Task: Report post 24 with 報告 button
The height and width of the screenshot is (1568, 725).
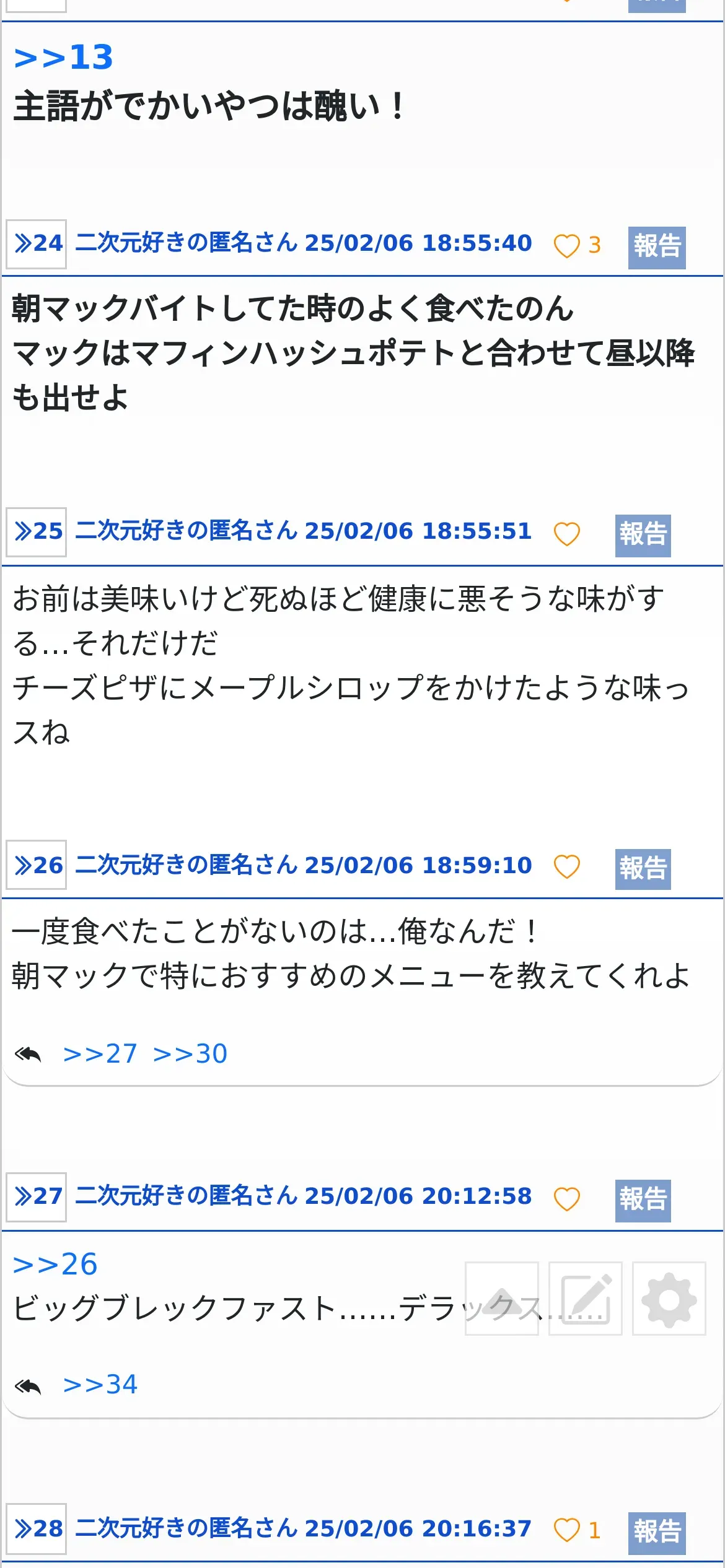Action: pos(657,246)
